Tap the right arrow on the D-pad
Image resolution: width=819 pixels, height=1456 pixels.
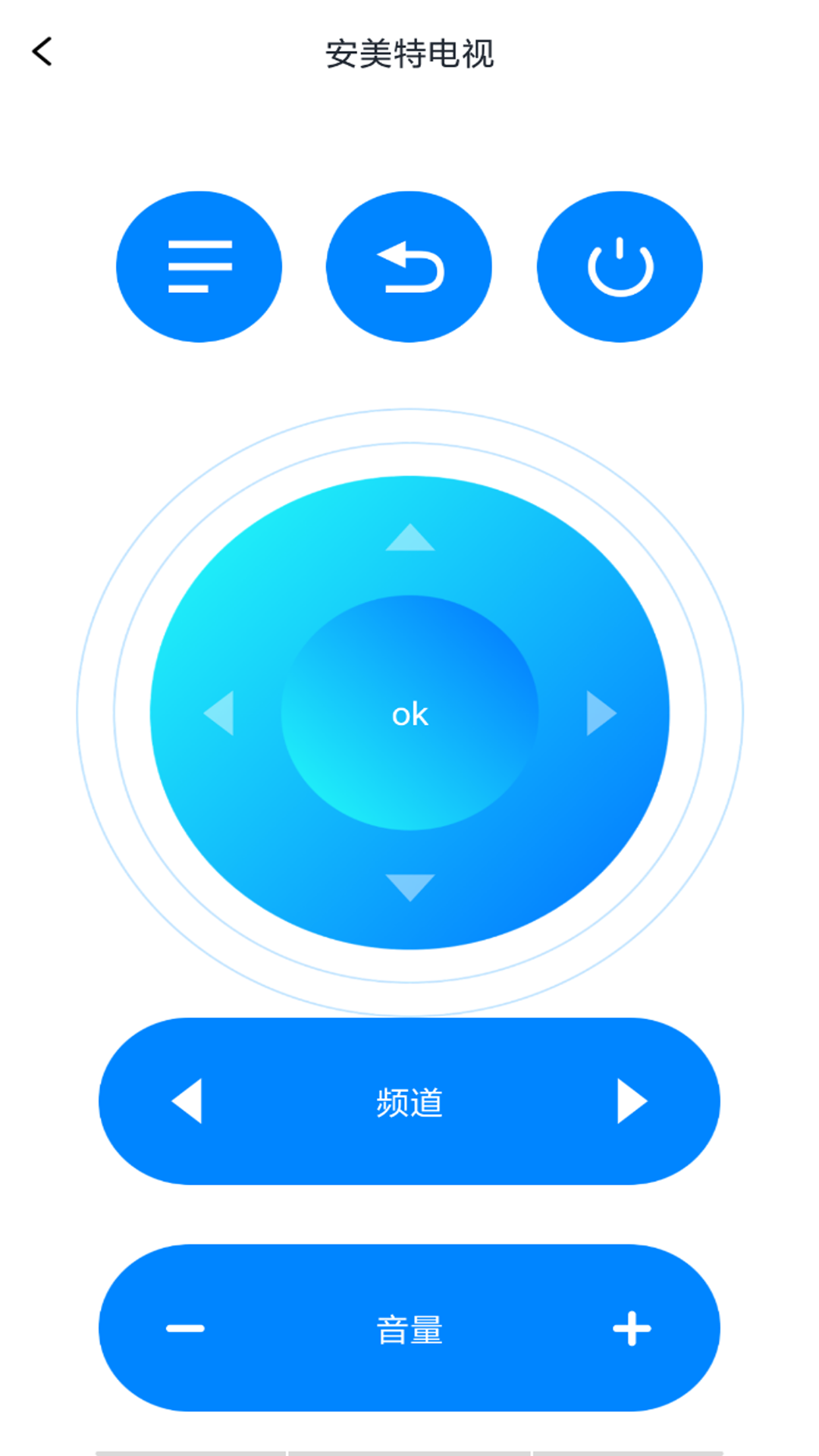pyautogui.click(x=601, y=713)
